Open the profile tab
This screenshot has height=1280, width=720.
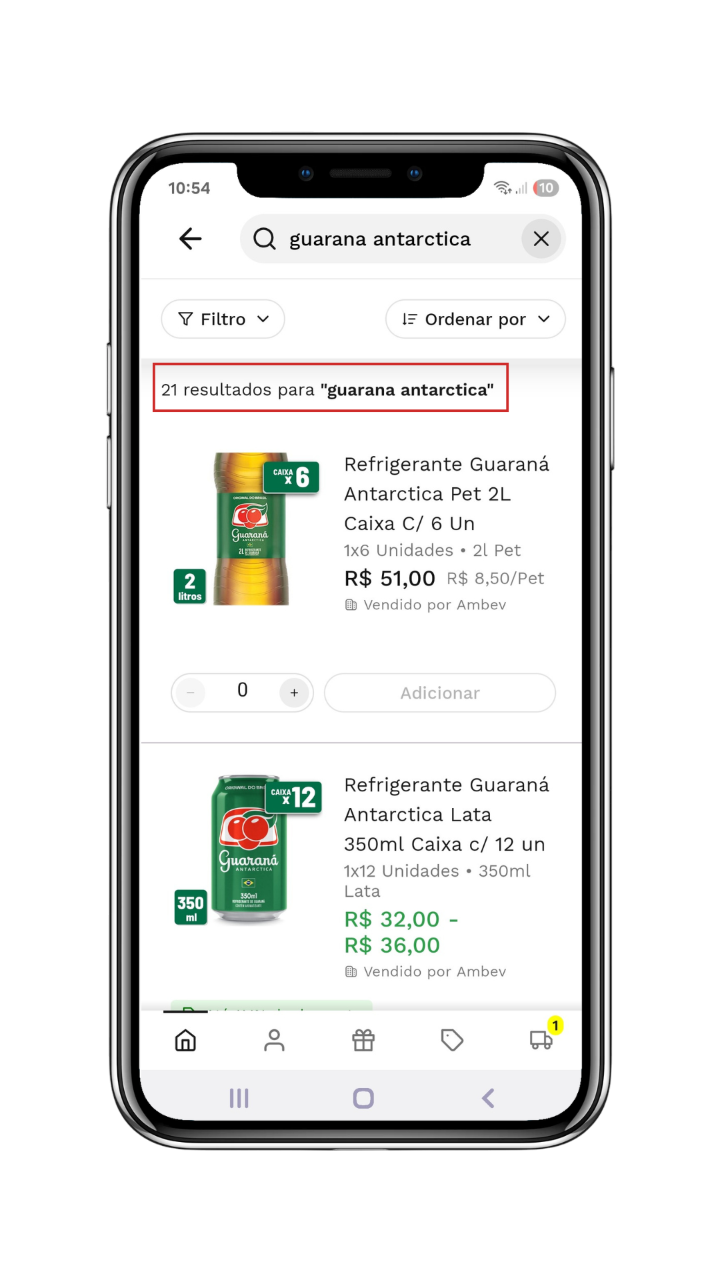click(x=274, y=1041)
